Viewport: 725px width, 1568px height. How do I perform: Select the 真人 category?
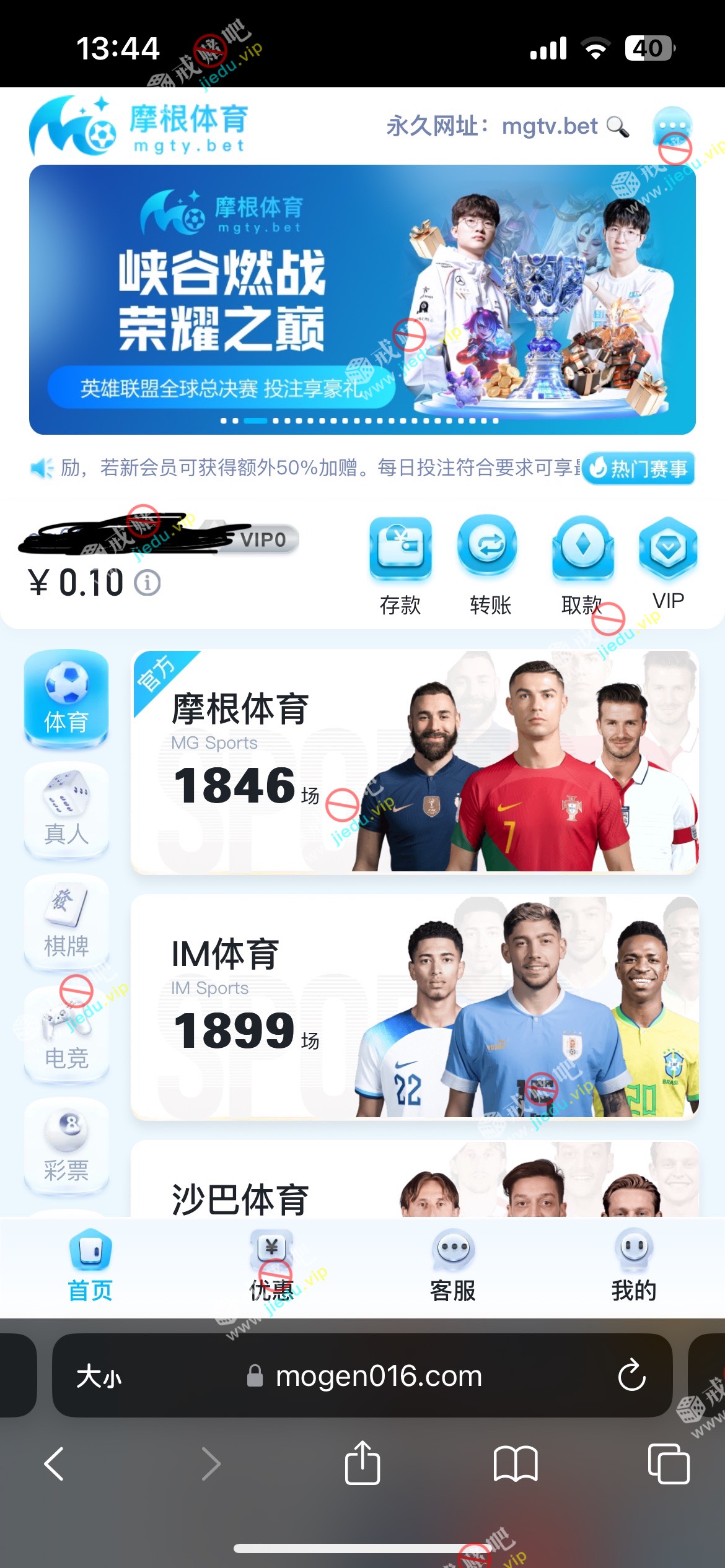pos(66,810)
